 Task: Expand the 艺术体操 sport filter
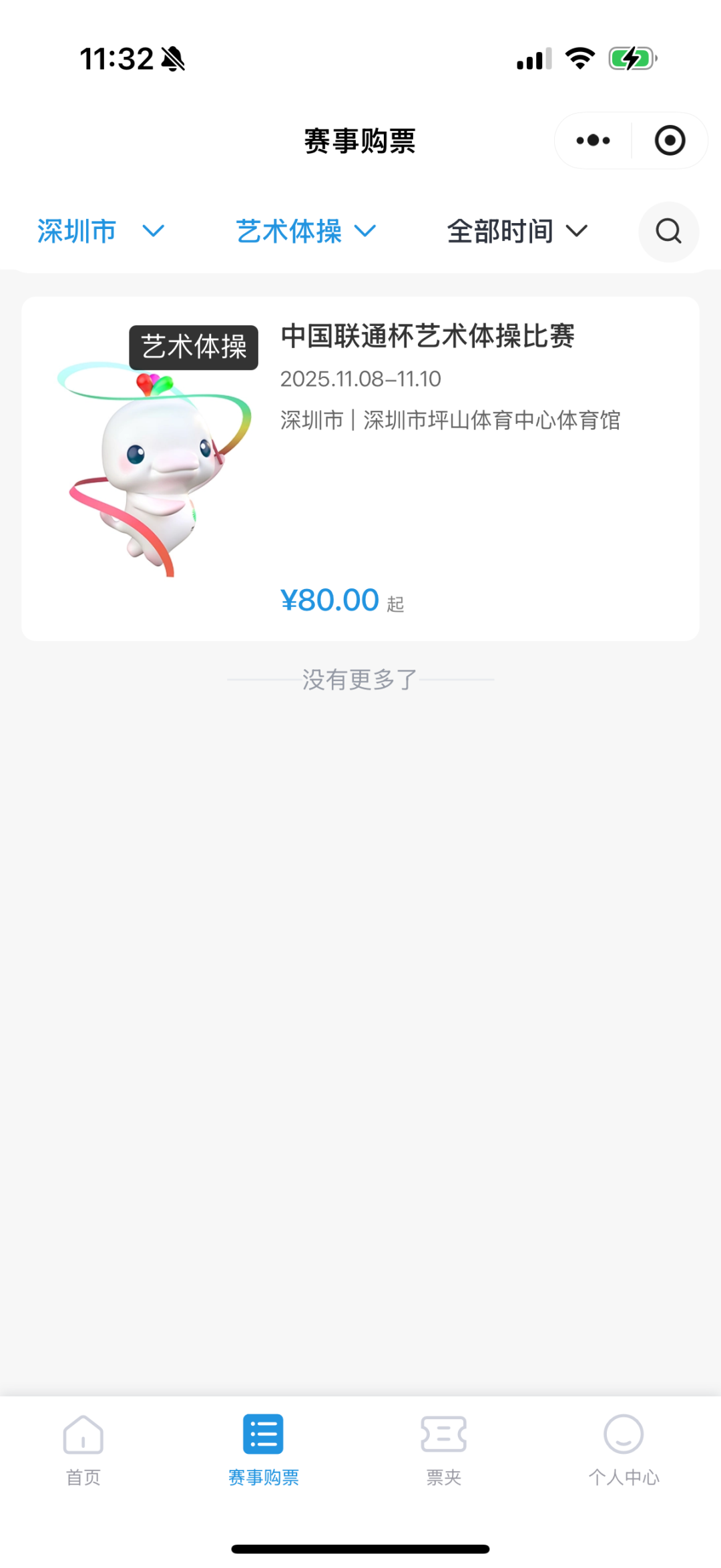(306, 232)
